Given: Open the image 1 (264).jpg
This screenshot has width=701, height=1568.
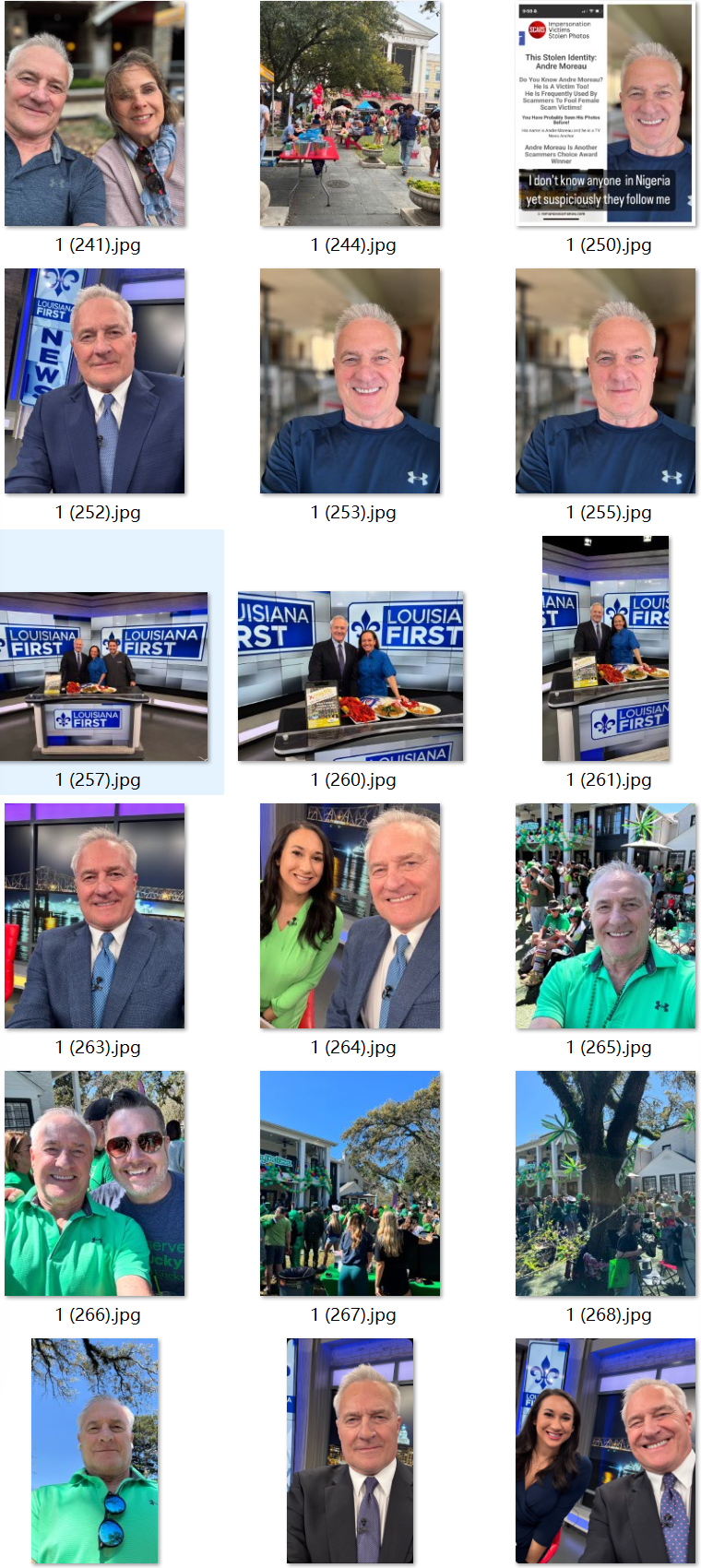Looking at the screenshot, I should tap(350, 916).
